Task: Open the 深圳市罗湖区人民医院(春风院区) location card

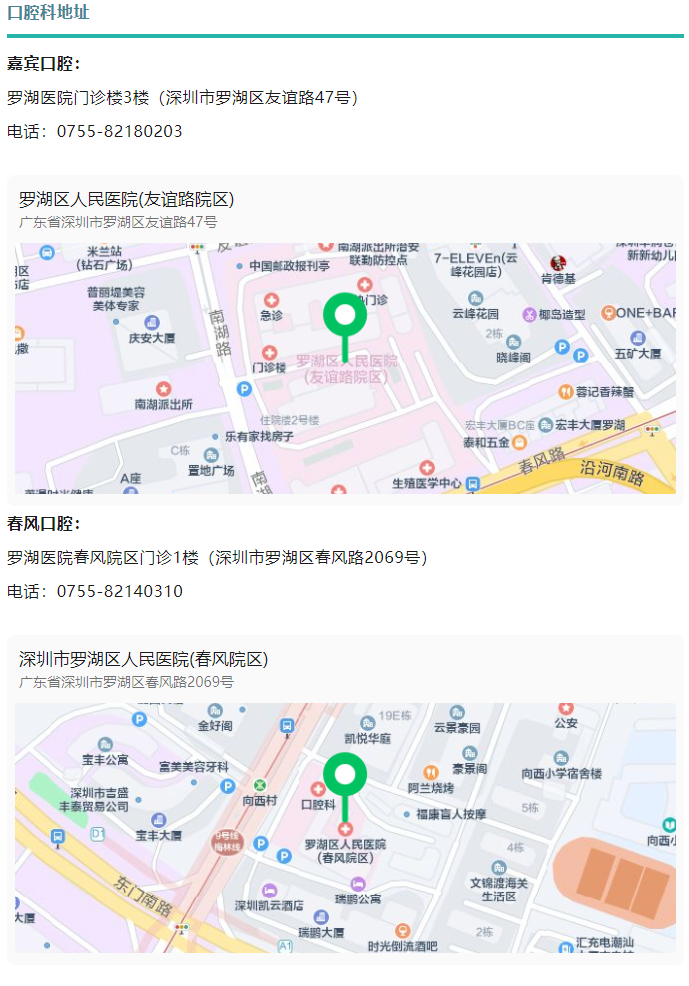Action: pos(144,660)
